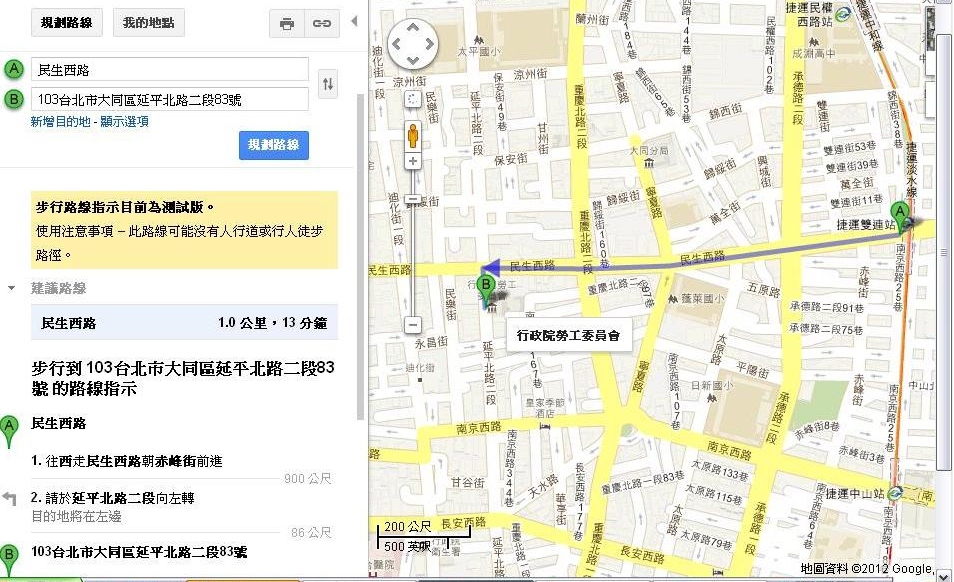This screenshot has width=954, height=582.
Task: Open the 我的地點 tab
Action: point(148,22)
